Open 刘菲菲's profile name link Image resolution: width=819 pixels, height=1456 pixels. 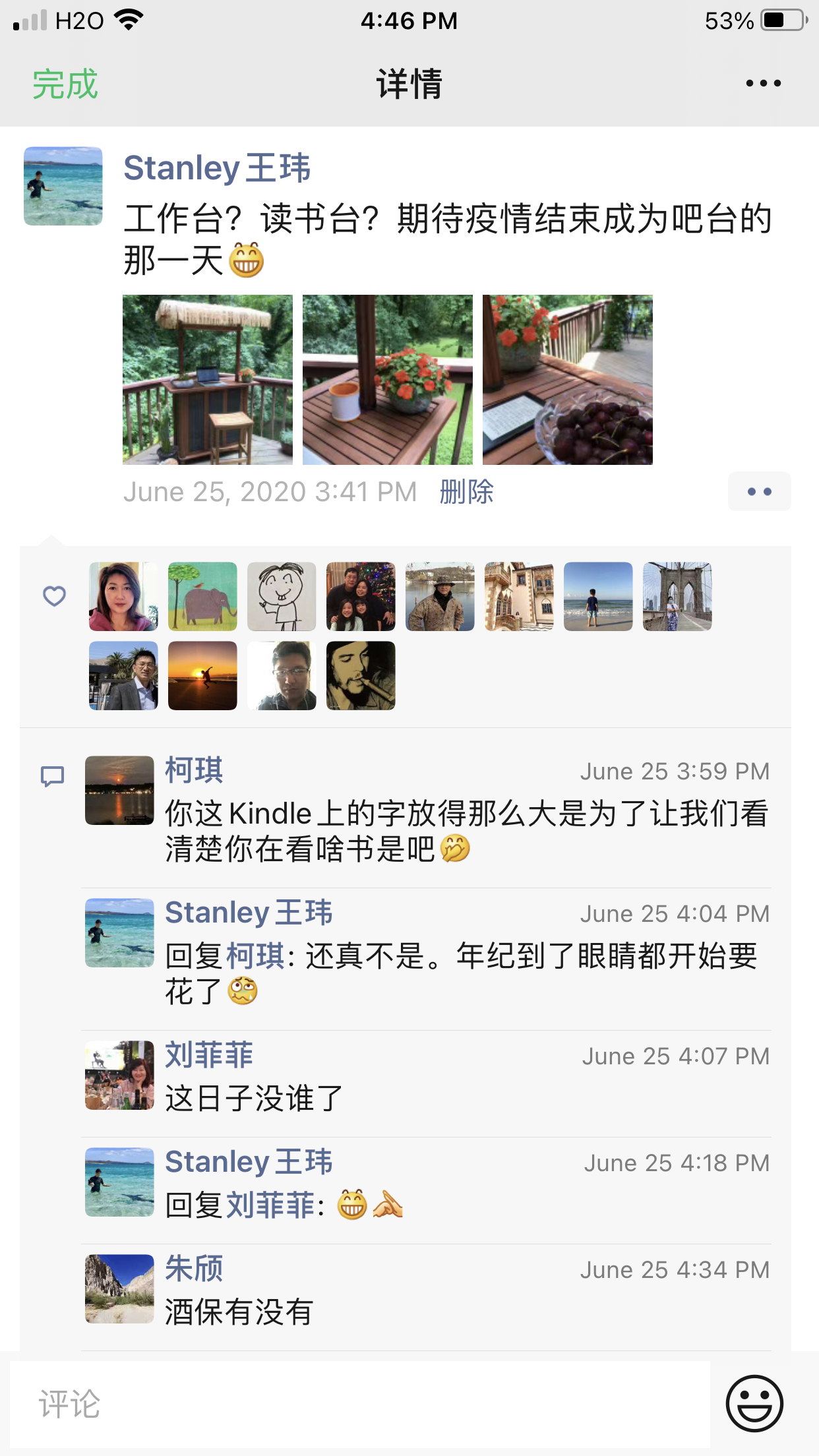coord(209,1055)
